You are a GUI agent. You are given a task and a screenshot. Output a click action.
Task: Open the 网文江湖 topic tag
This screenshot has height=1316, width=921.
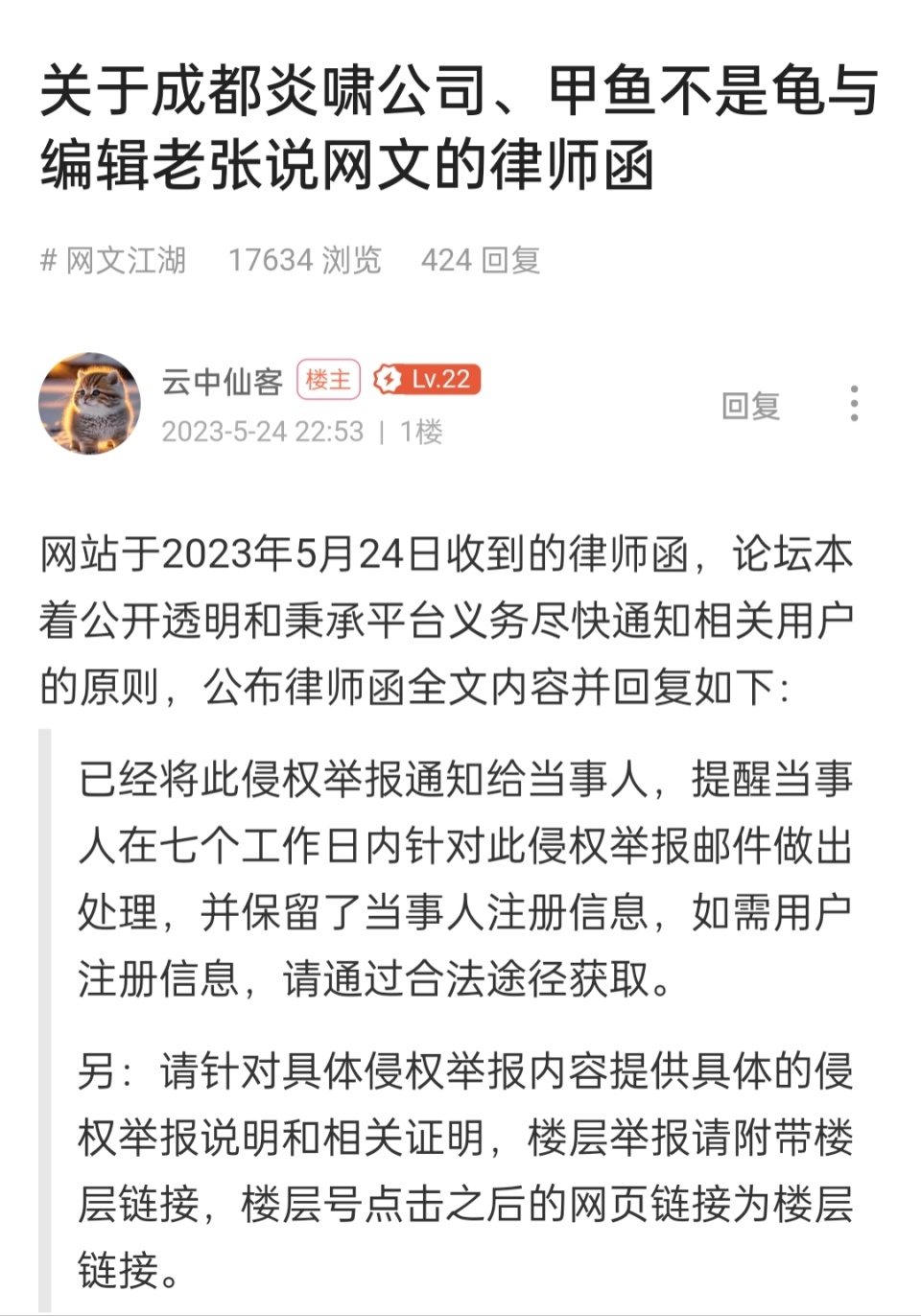tap(113, 260)
